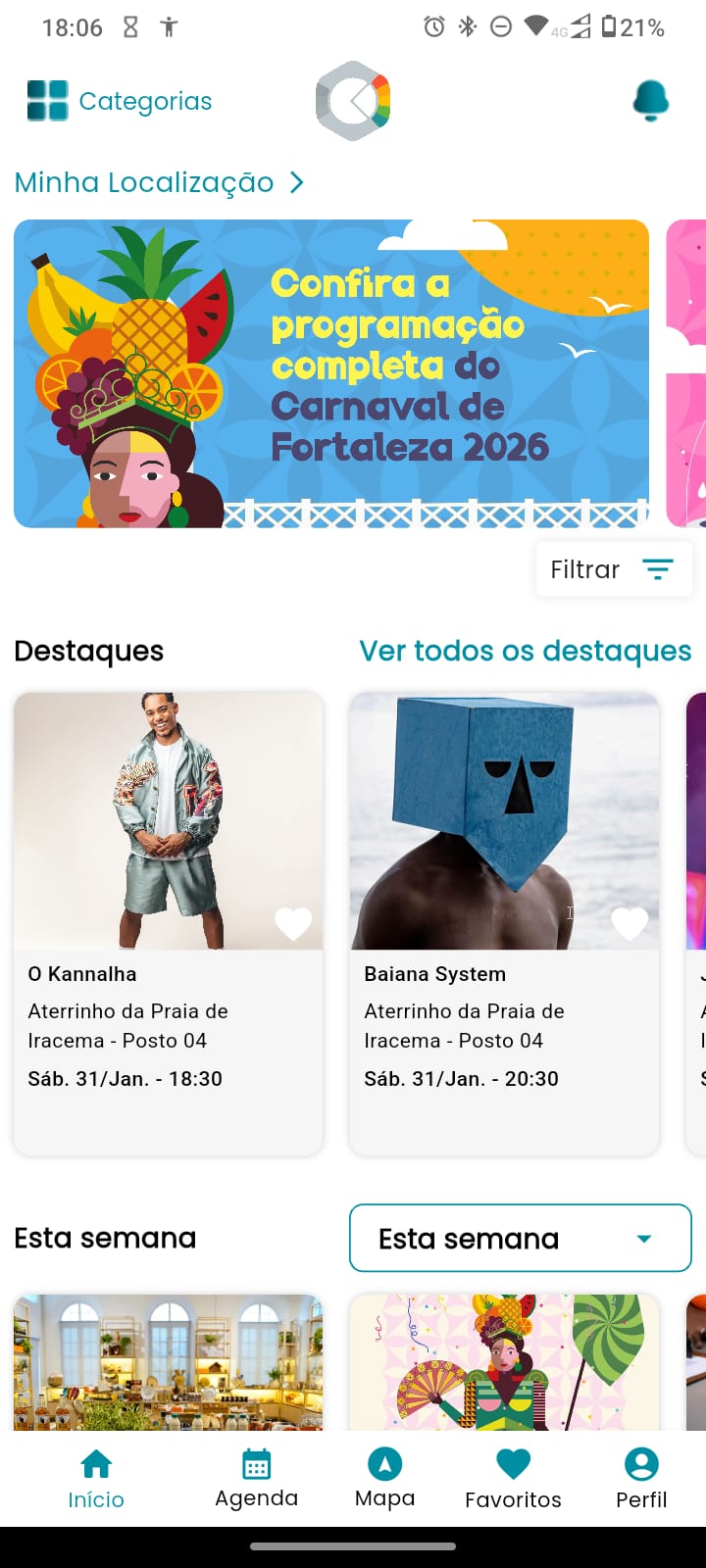Open the Baiana System event card
706x1568 pixels.
tap(504, 1019)
